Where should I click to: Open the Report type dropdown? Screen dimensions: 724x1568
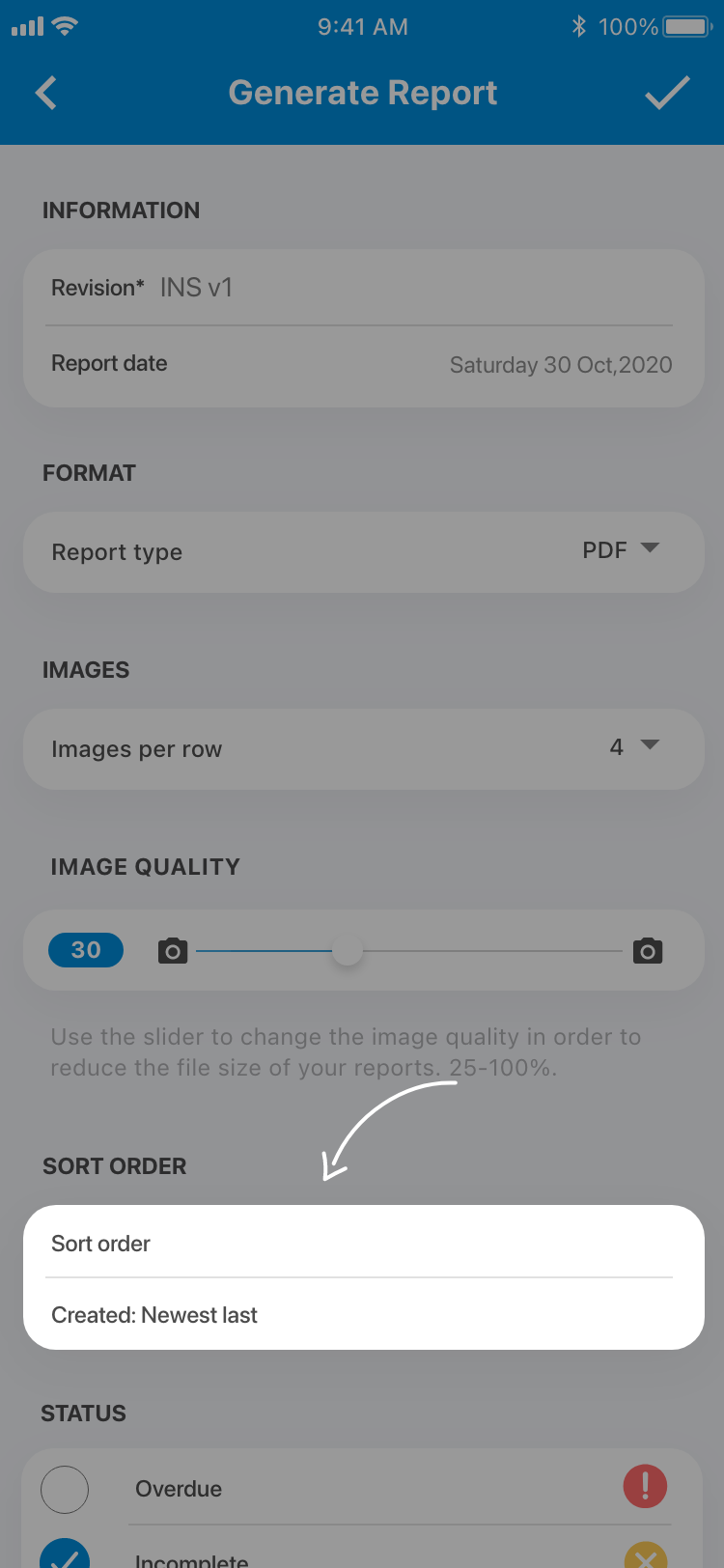tap(622, 550)
